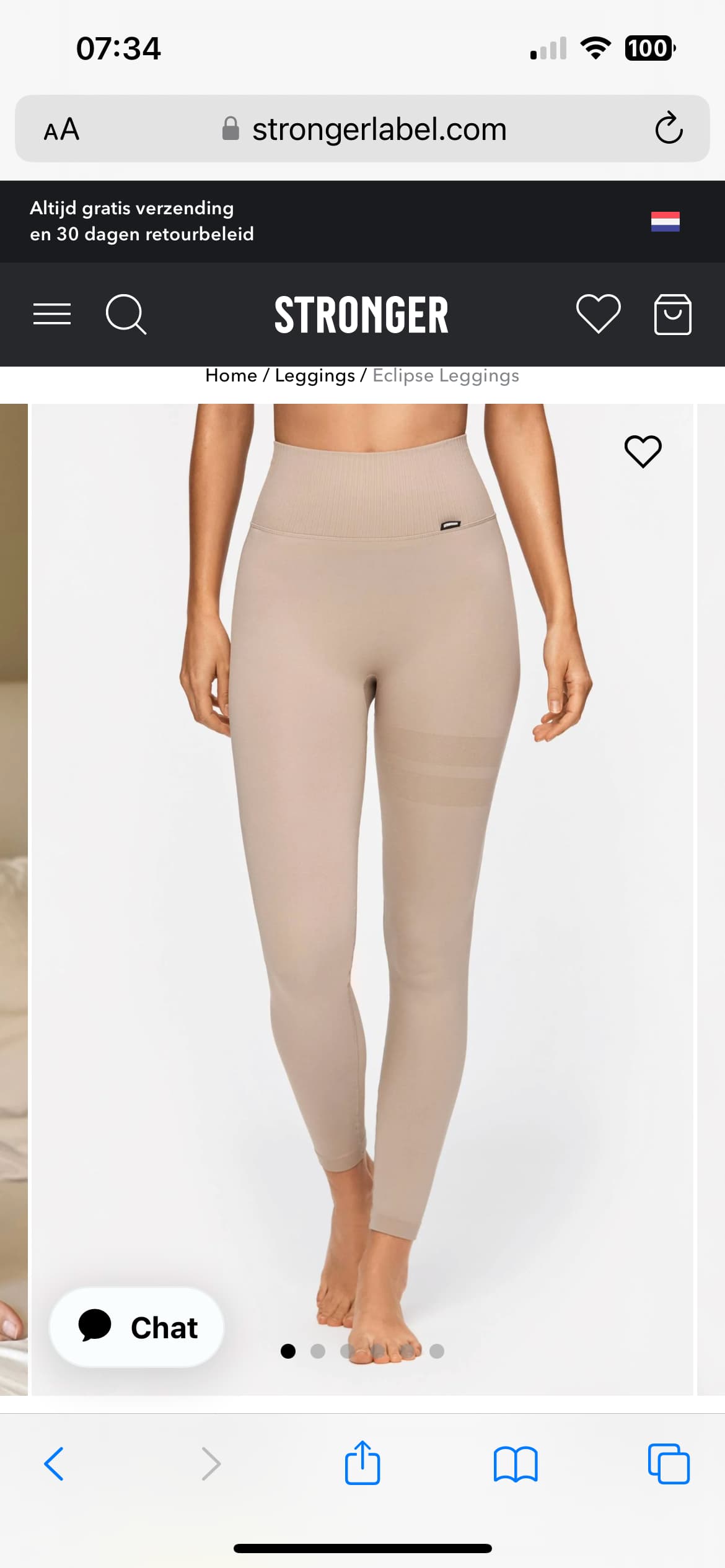725x1568 pixels.
Task: Open the AA reader options
Action: 61,129
